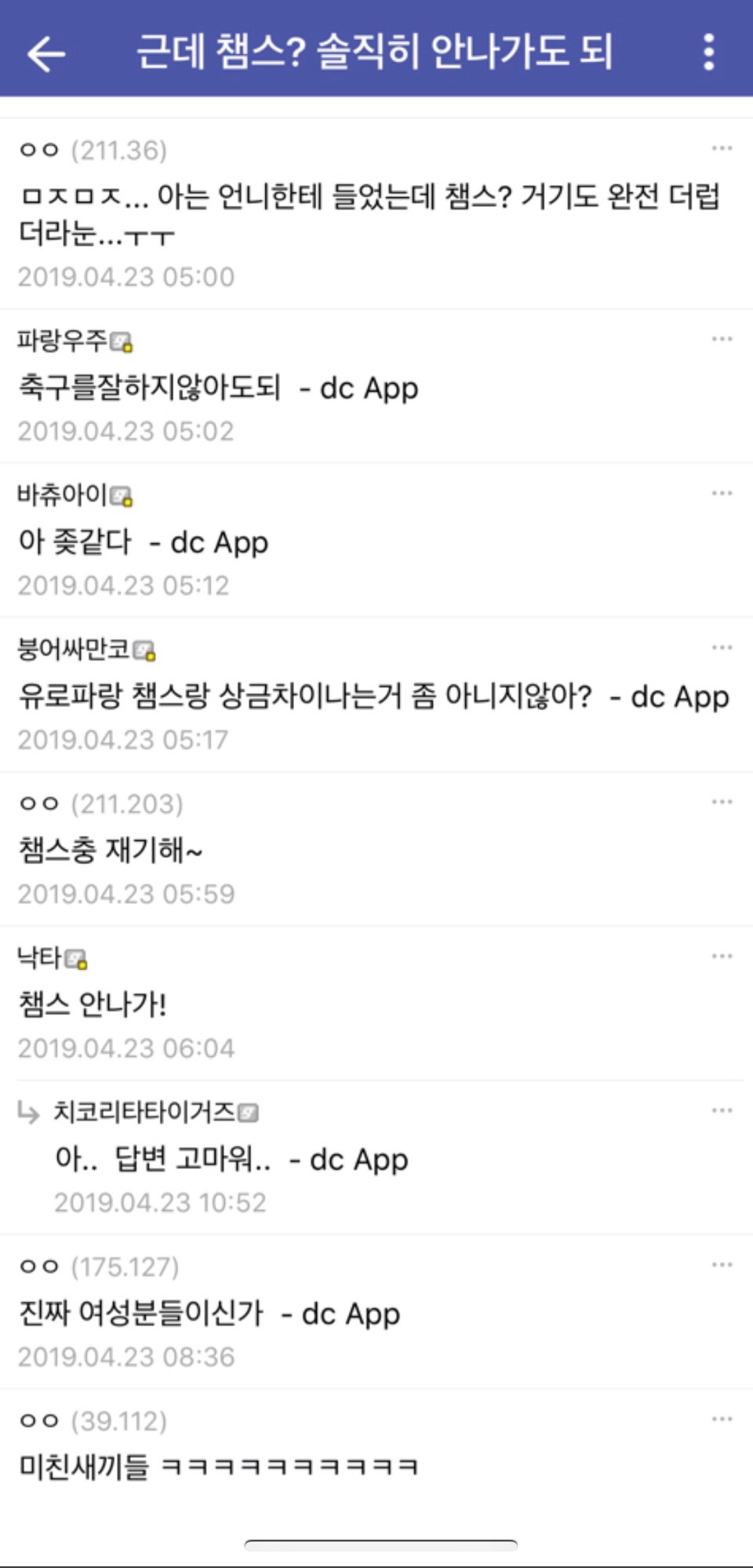Open options for the (211.203) comment
Screen dimensions: 753x1568
pyautogui.click(x=721, y=802)
